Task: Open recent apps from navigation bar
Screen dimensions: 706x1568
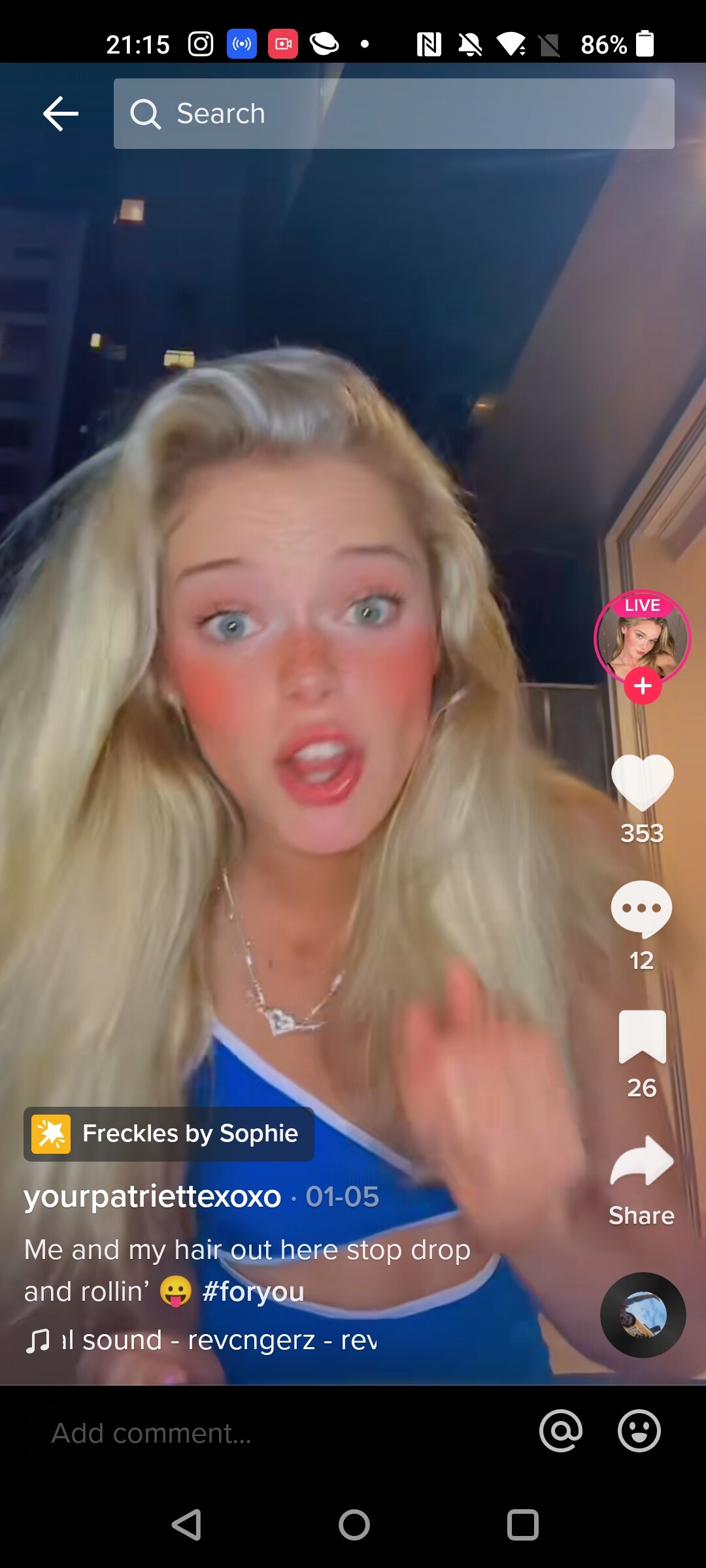Action: pos(522,1526)
